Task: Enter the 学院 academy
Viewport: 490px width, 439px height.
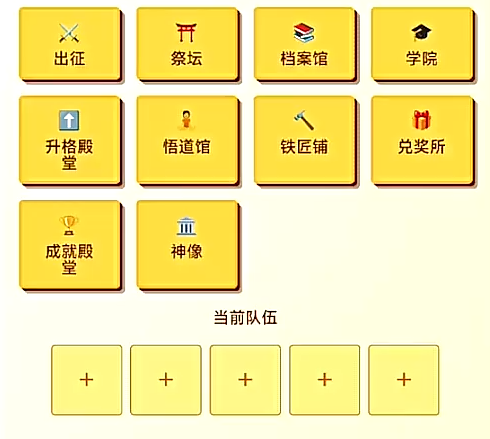Action: tap(422, 44)
